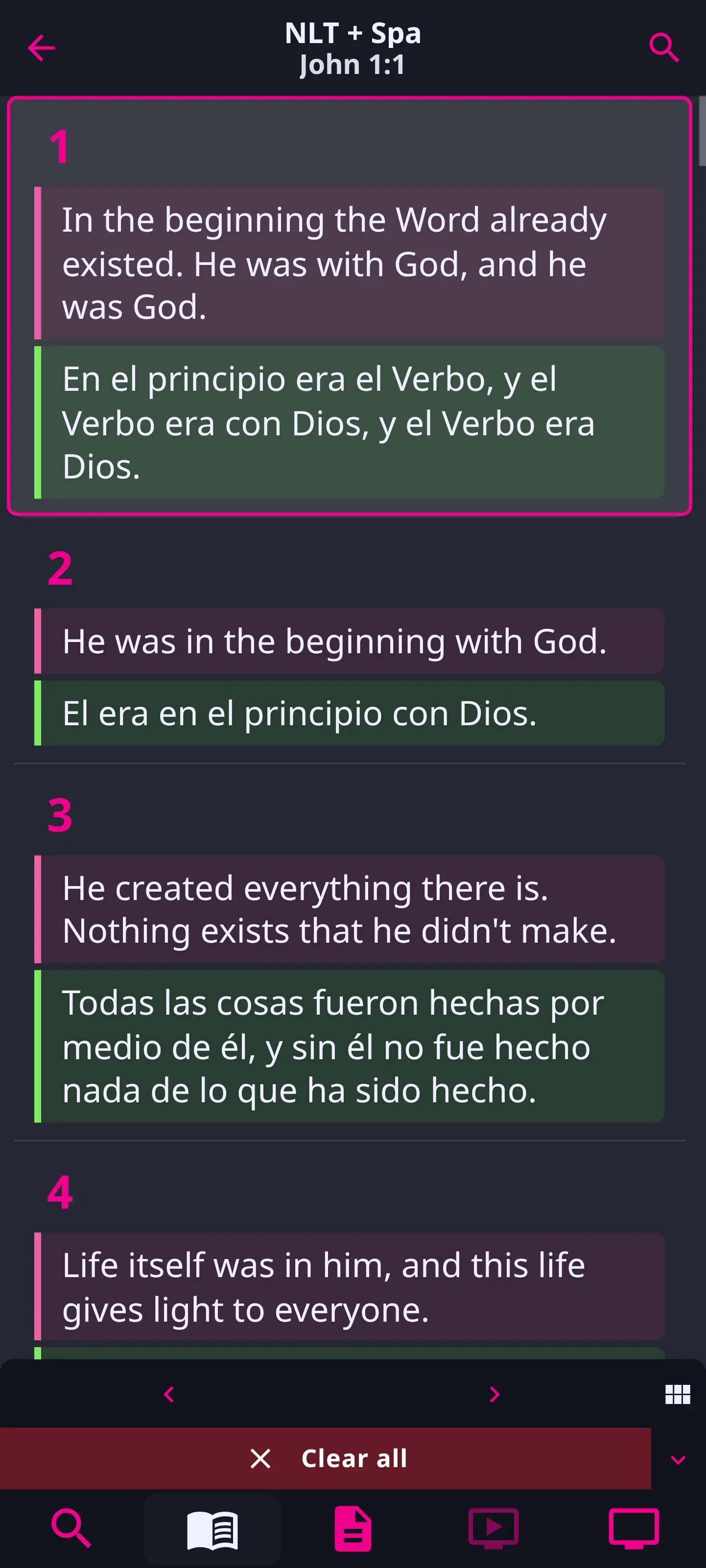Collapse the panel with the down chevron
This screenshot has width=706, height=1568.
coord(678,1460)
